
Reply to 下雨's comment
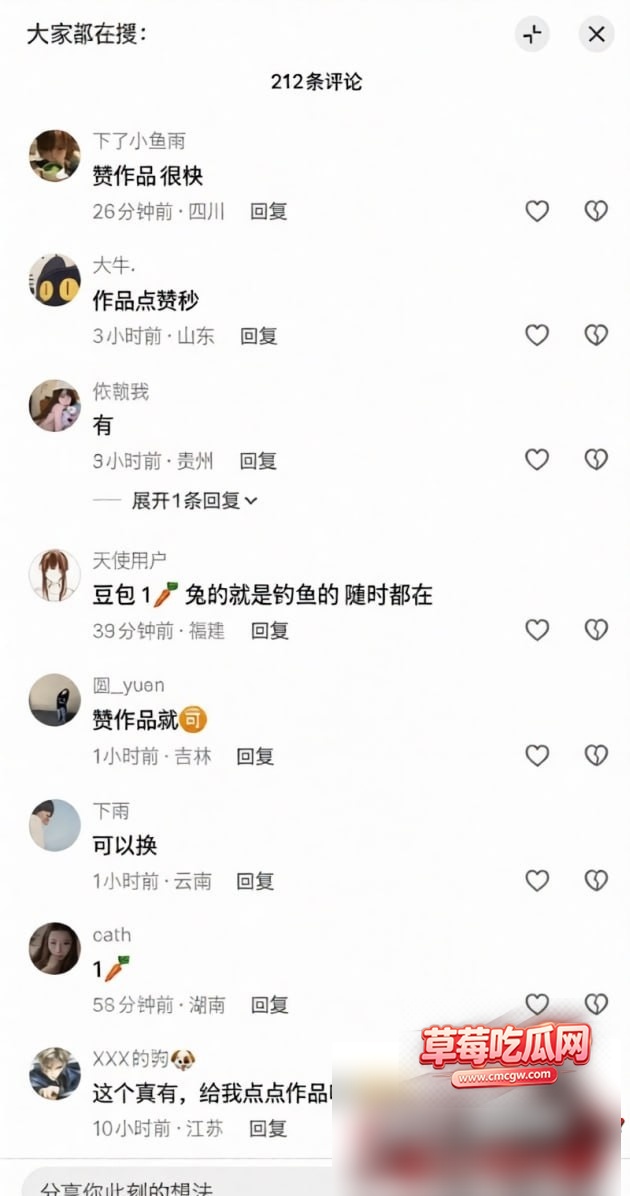coord(255,881)
